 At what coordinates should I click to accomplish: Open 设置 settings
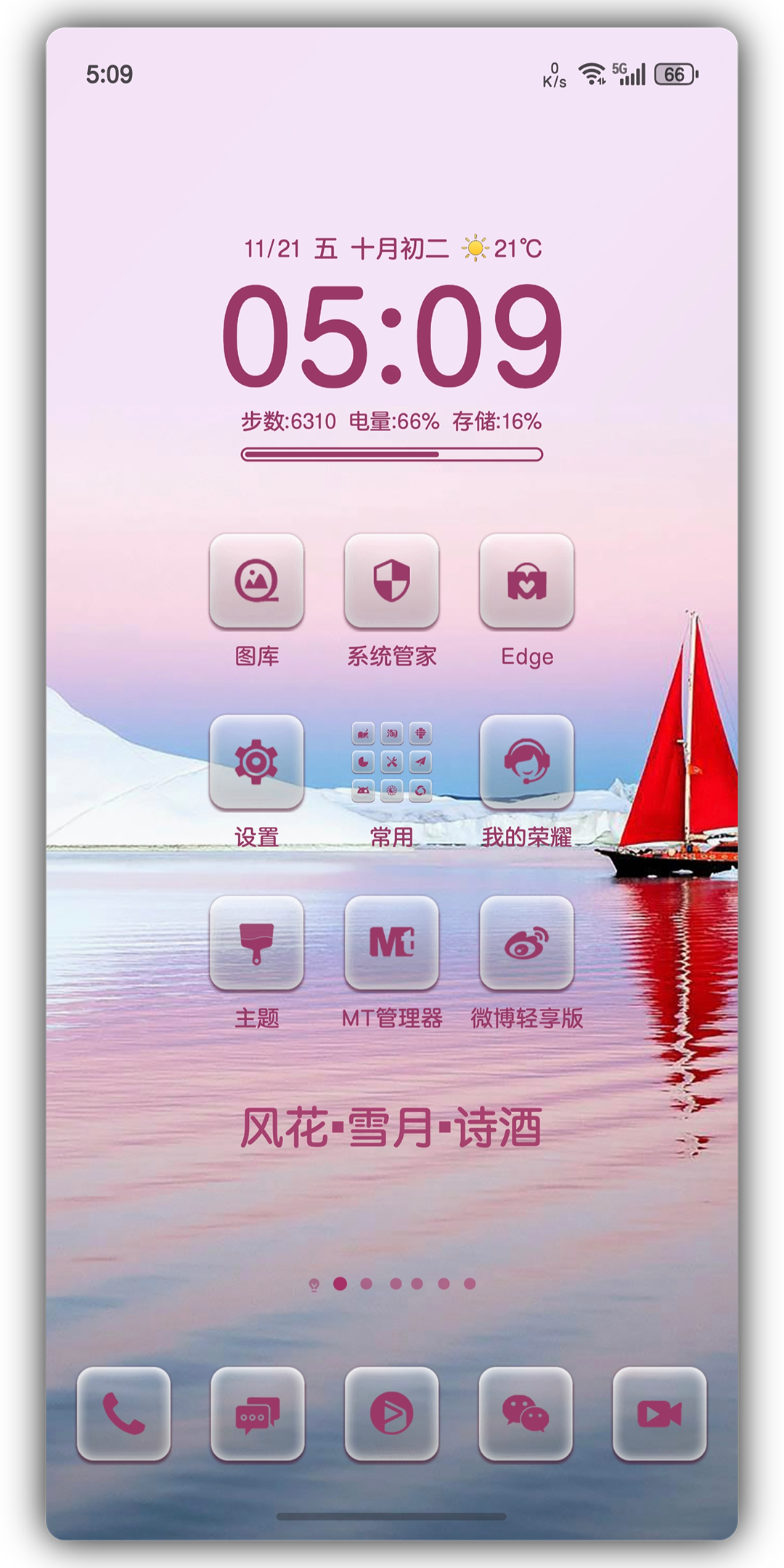[256, 761]
